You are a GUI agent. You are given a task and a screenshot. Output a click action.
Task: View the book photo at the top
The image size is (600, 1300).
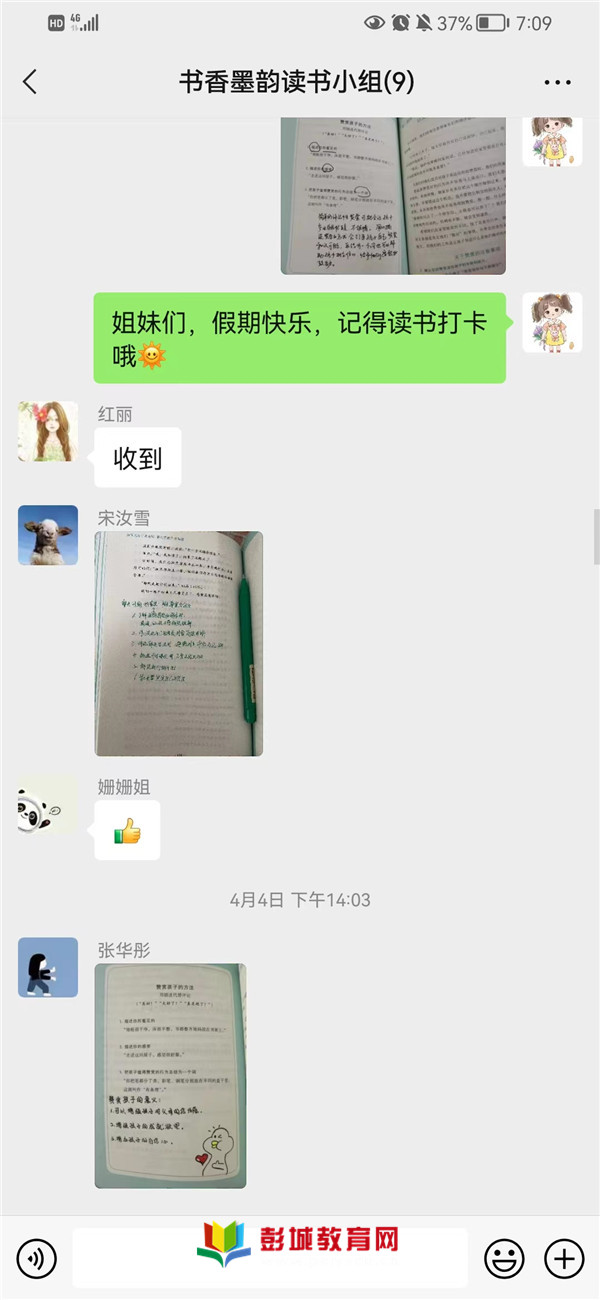(x=392, y=195)
